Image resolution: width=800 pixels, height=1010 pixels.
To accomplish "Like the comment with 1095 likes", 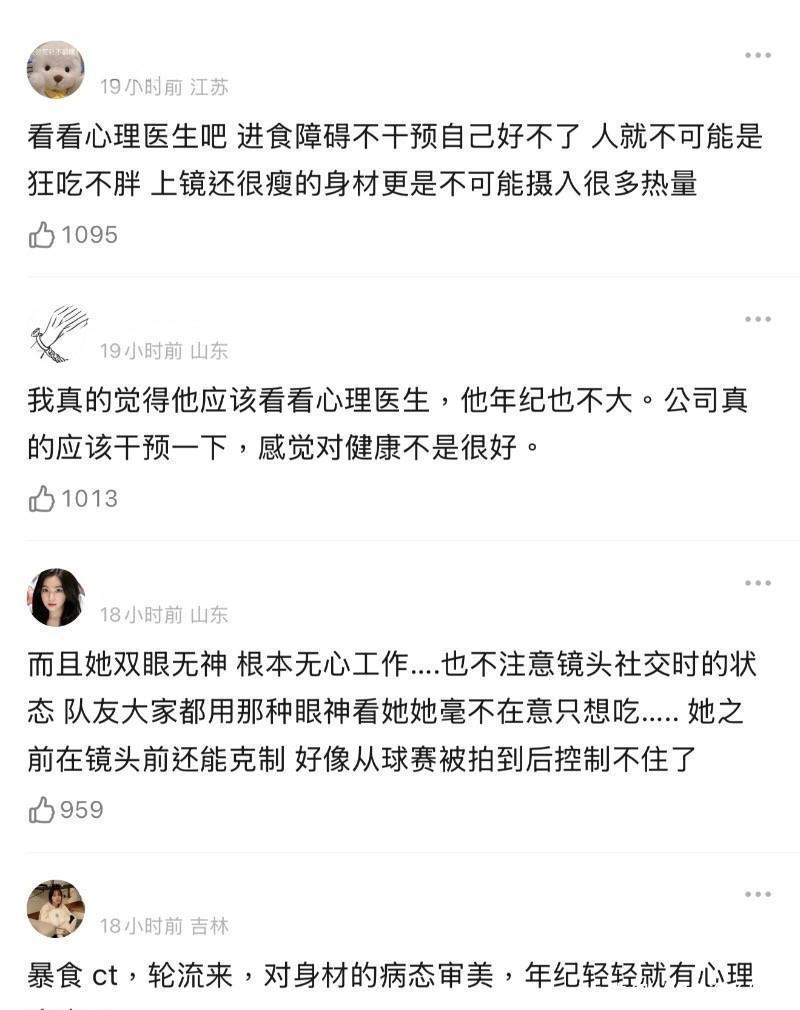I will (43, 235).
